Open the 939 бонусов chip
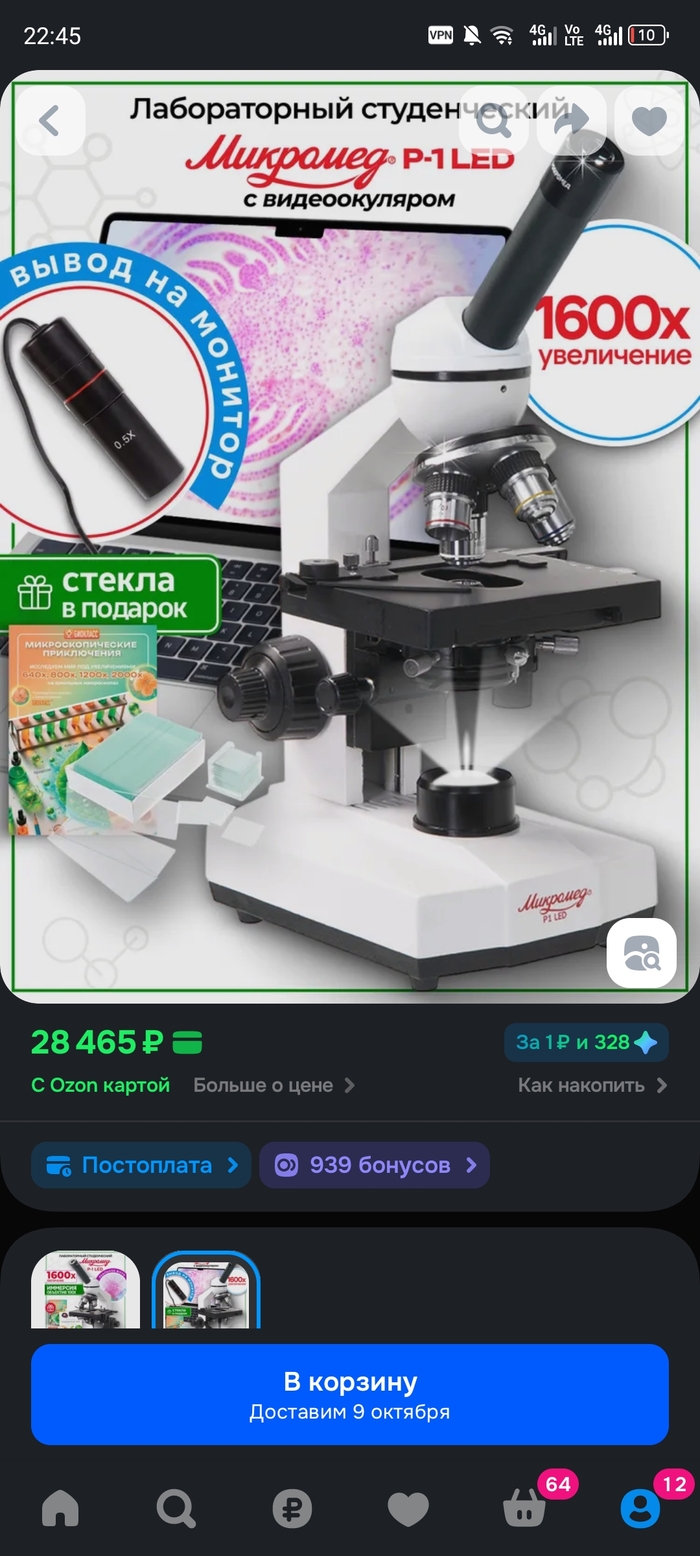The image size is (700, 1556). [374, 1165]
